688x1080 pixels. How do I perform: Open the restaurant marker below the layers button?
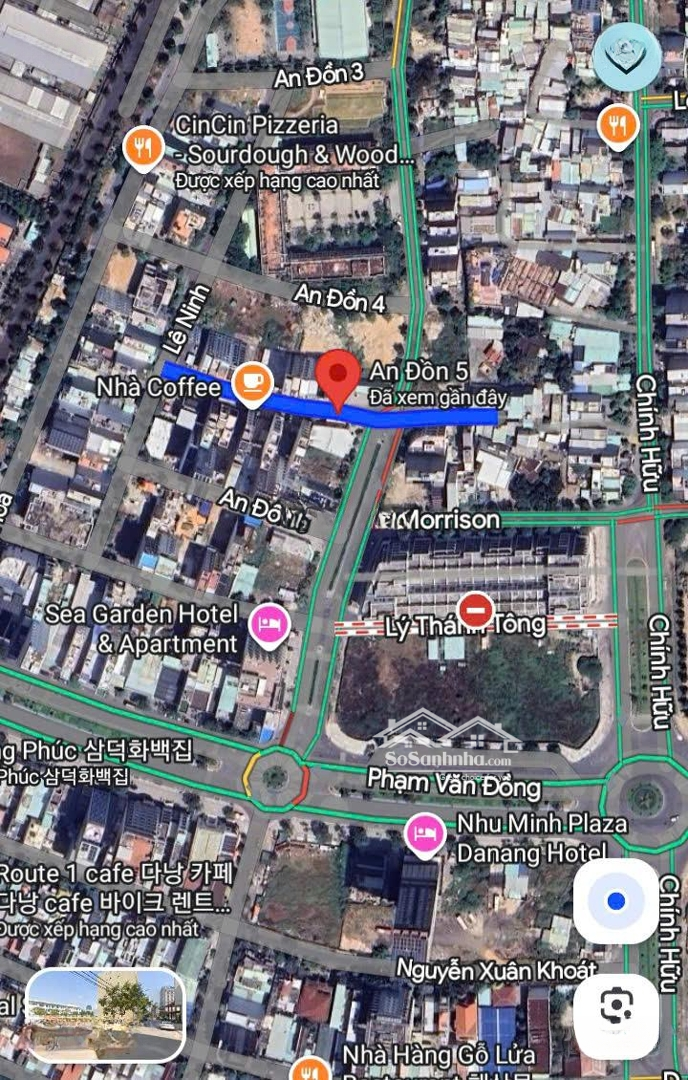[619, 126]
